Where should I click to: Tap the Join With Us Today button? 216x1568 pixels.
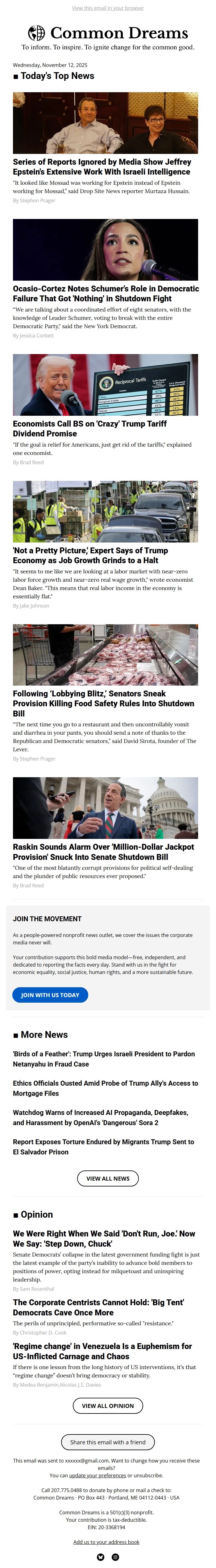tap(50, 995)
